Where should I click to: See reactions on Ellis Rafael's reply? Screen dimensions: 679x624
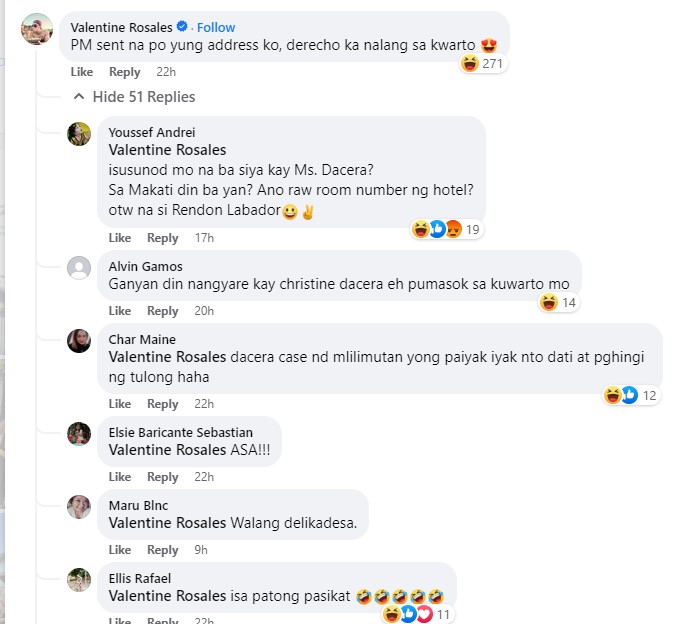(417, 614)
